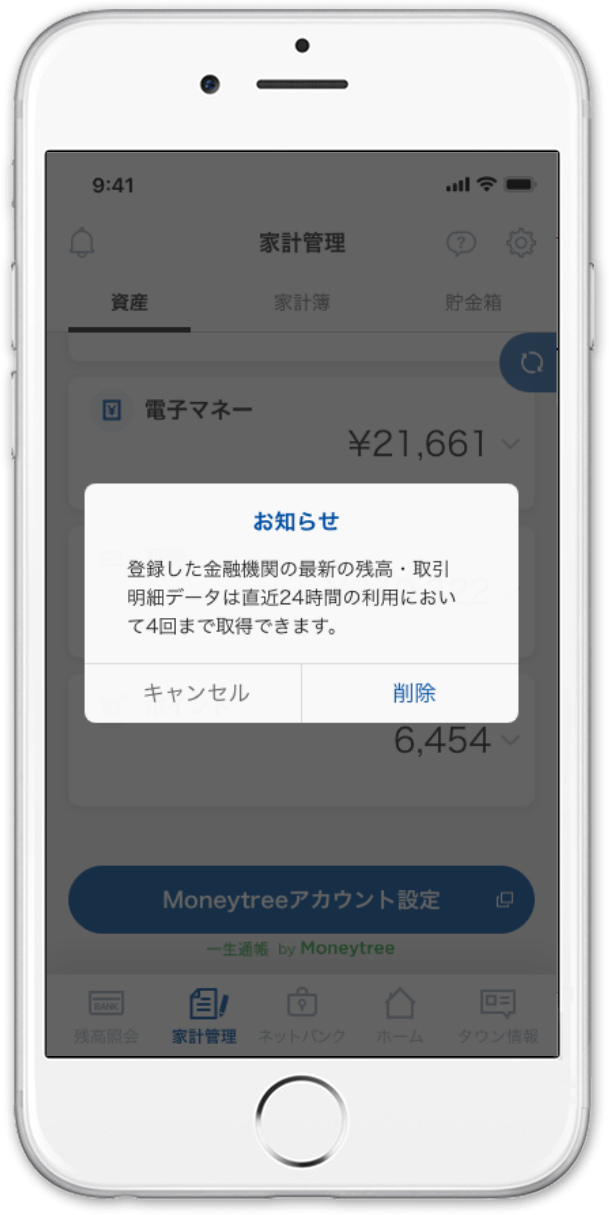Open Moneytreeアカウント設定
Image resolution: width=609 pixels, height=1215 pixels.
coord(301,899)
